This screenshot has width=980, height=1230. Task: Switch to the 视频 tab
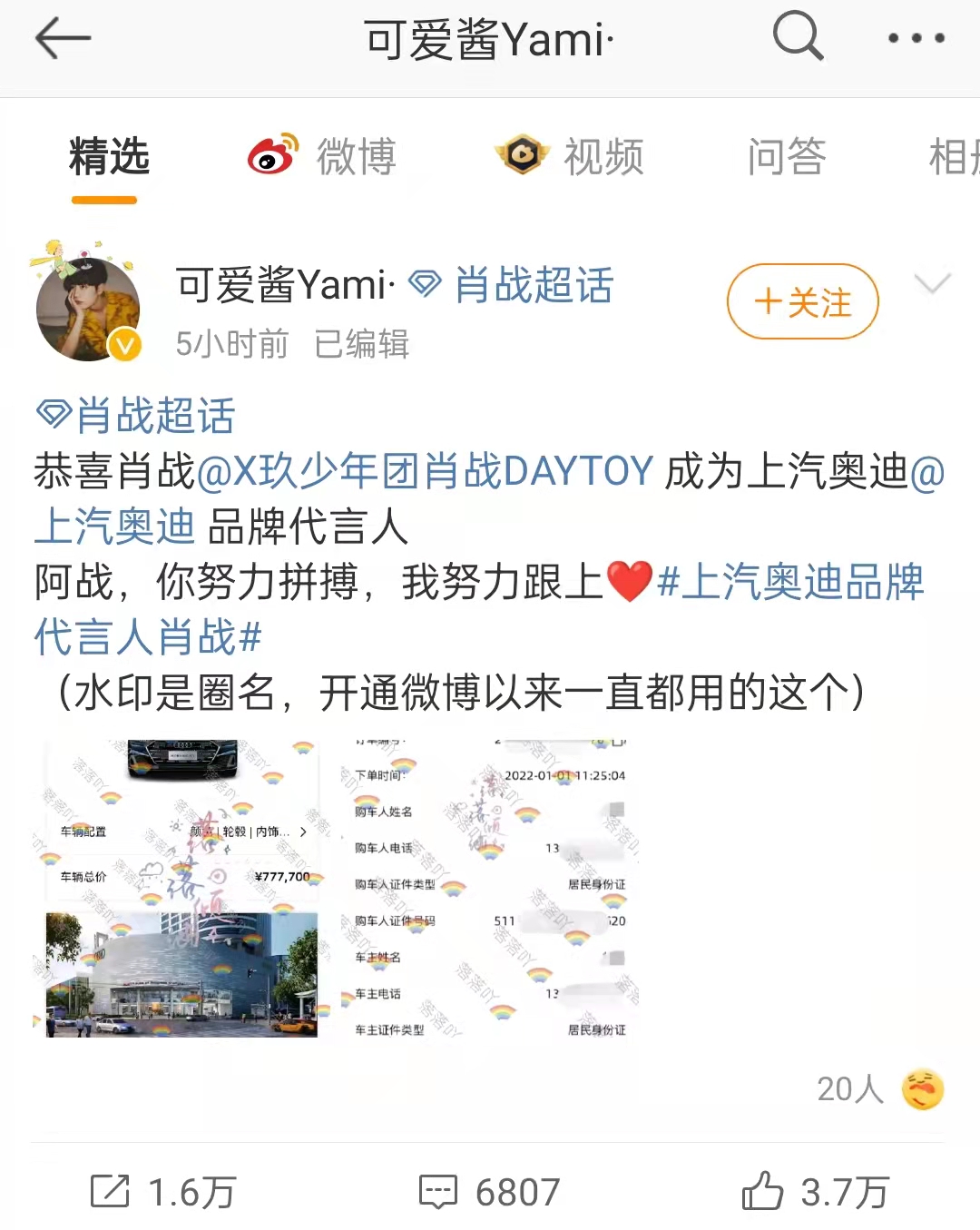click(570, 156)
